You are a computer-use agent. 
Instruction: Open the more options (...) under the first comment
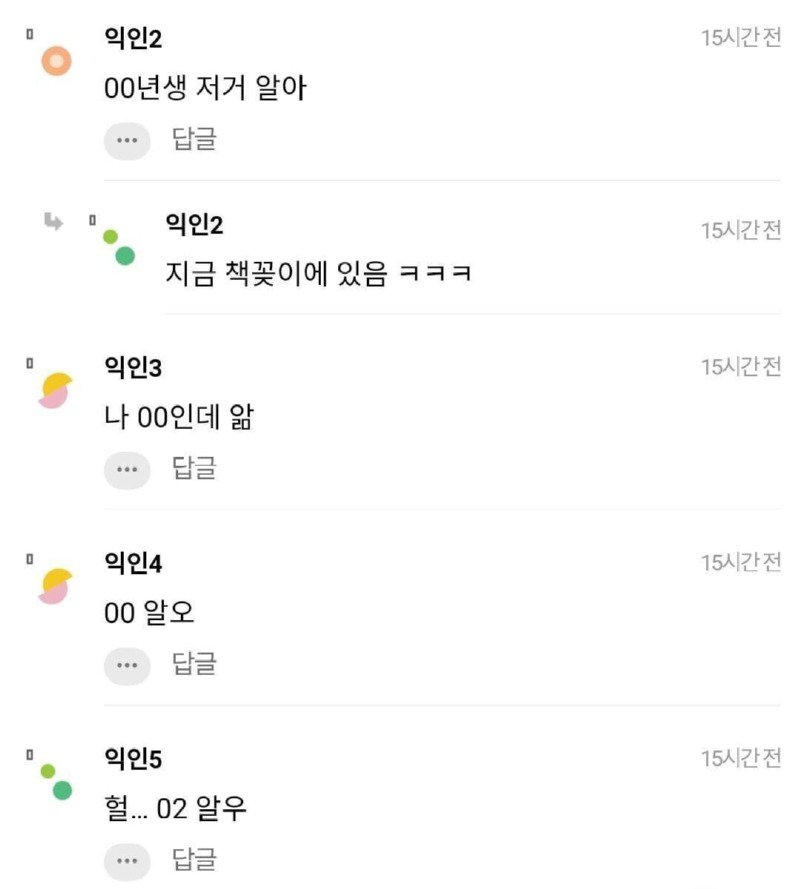(125, 139)
